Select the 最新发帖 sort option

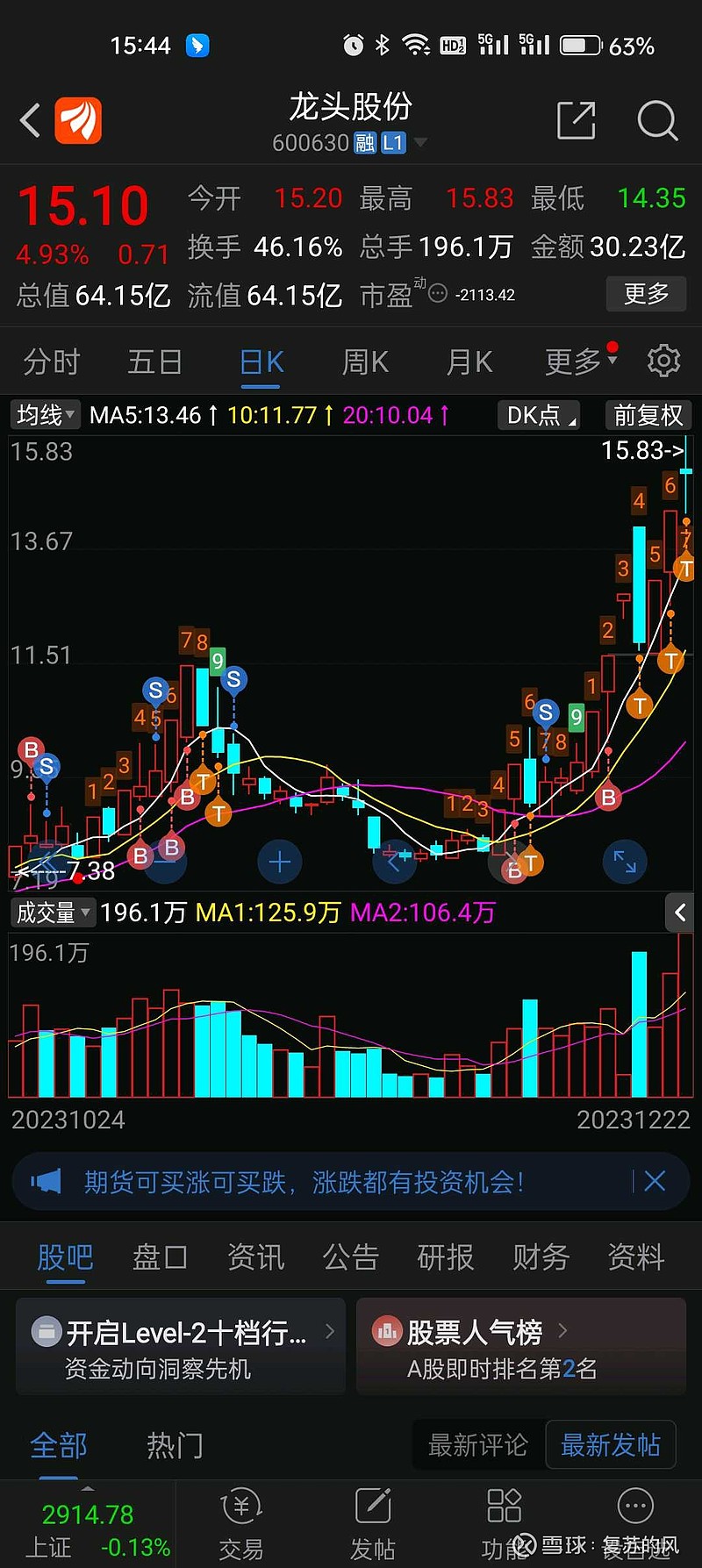pyautogui.click(x=611, y=1444)
